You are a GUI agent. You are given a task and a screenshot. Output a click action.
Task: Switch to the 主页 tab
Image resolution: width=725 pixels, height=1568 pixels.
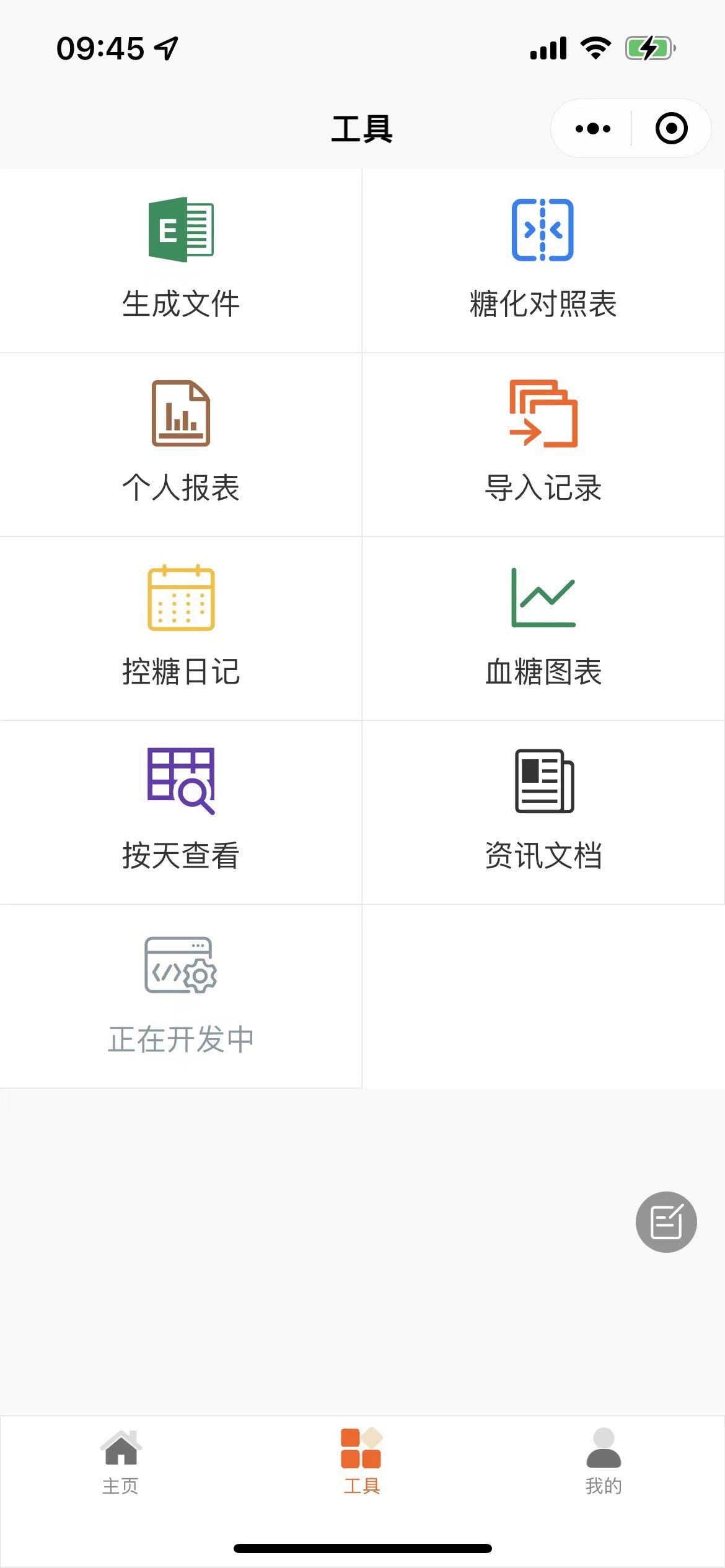pyautogui.click(x=121, y=1461)
